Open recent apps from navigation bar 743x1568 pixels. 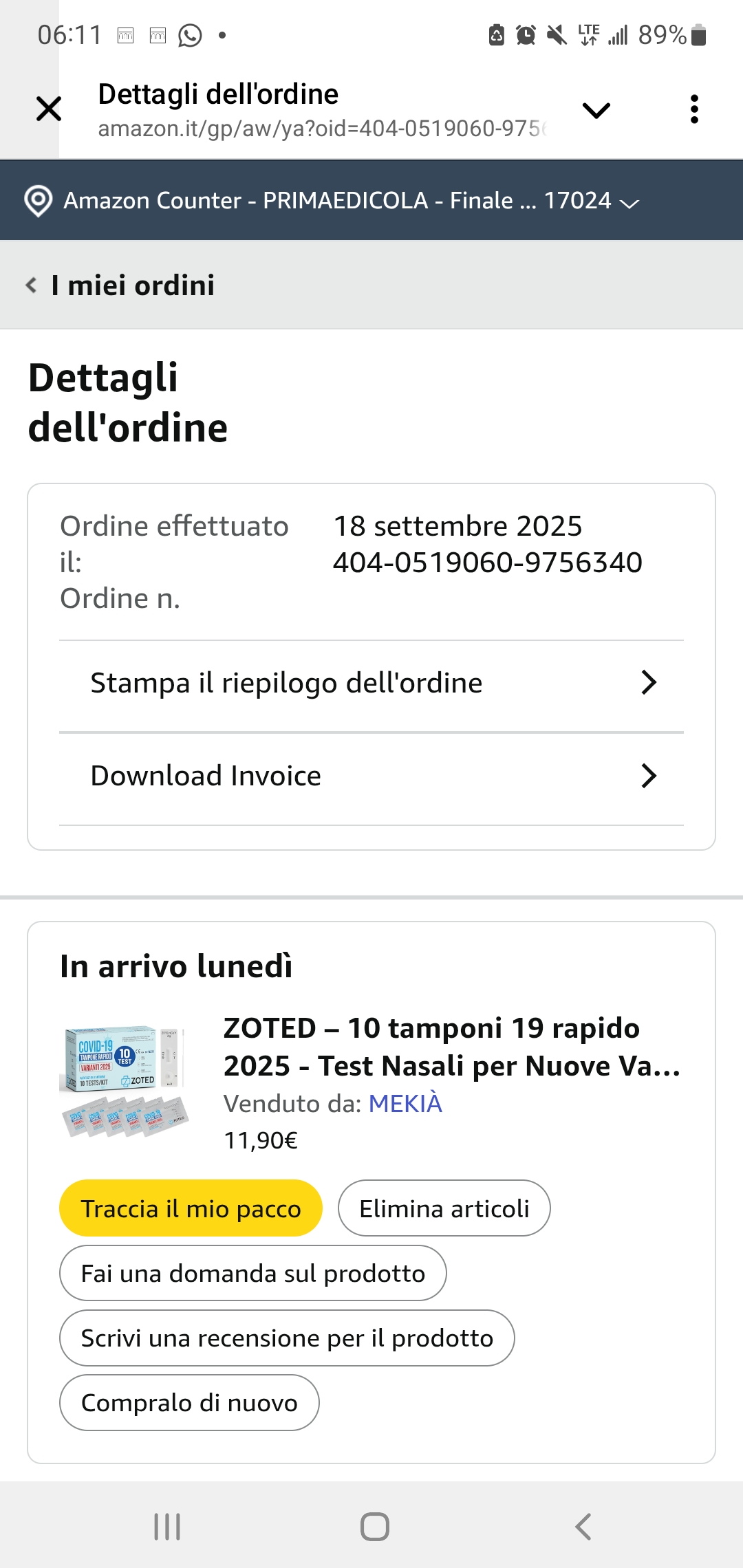[x=167, y=1527]
